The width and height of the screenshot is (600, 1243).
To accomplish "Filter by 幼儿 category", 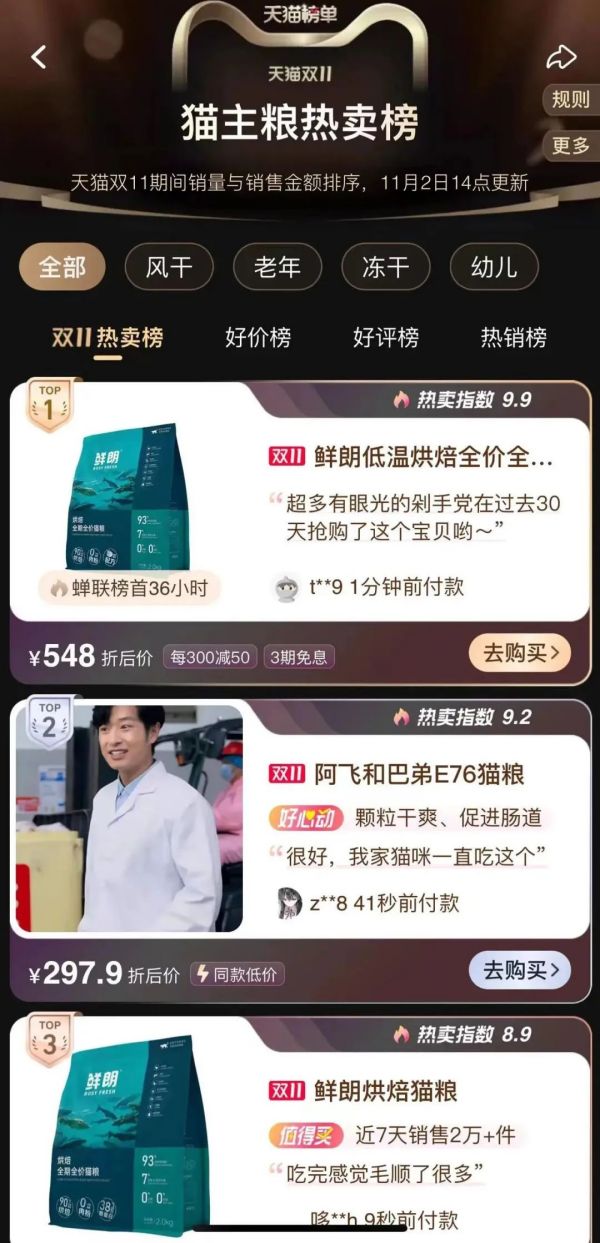I will [x=494, y=267].
